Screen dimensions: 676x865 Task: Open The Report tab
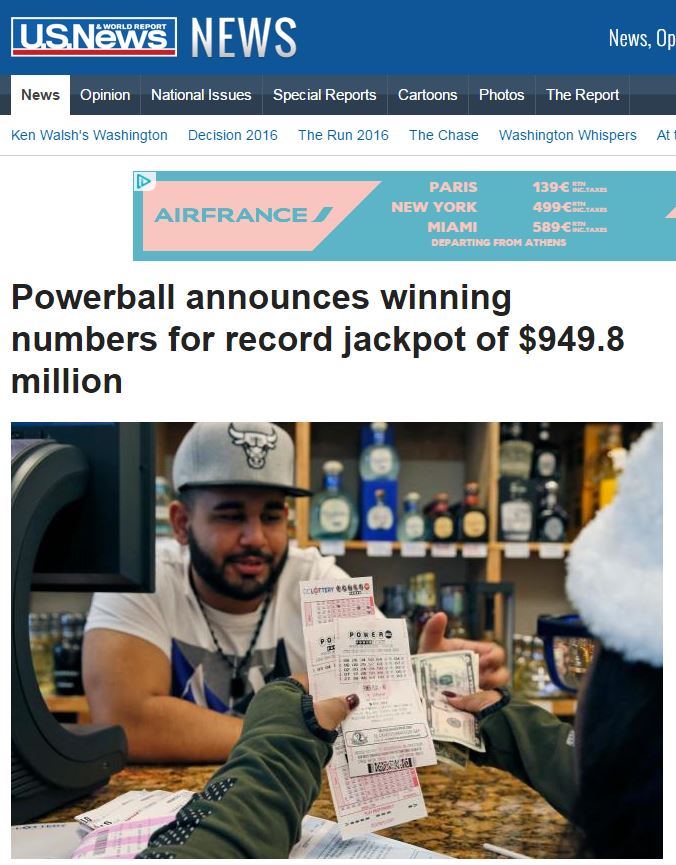(x=582, y=95)
